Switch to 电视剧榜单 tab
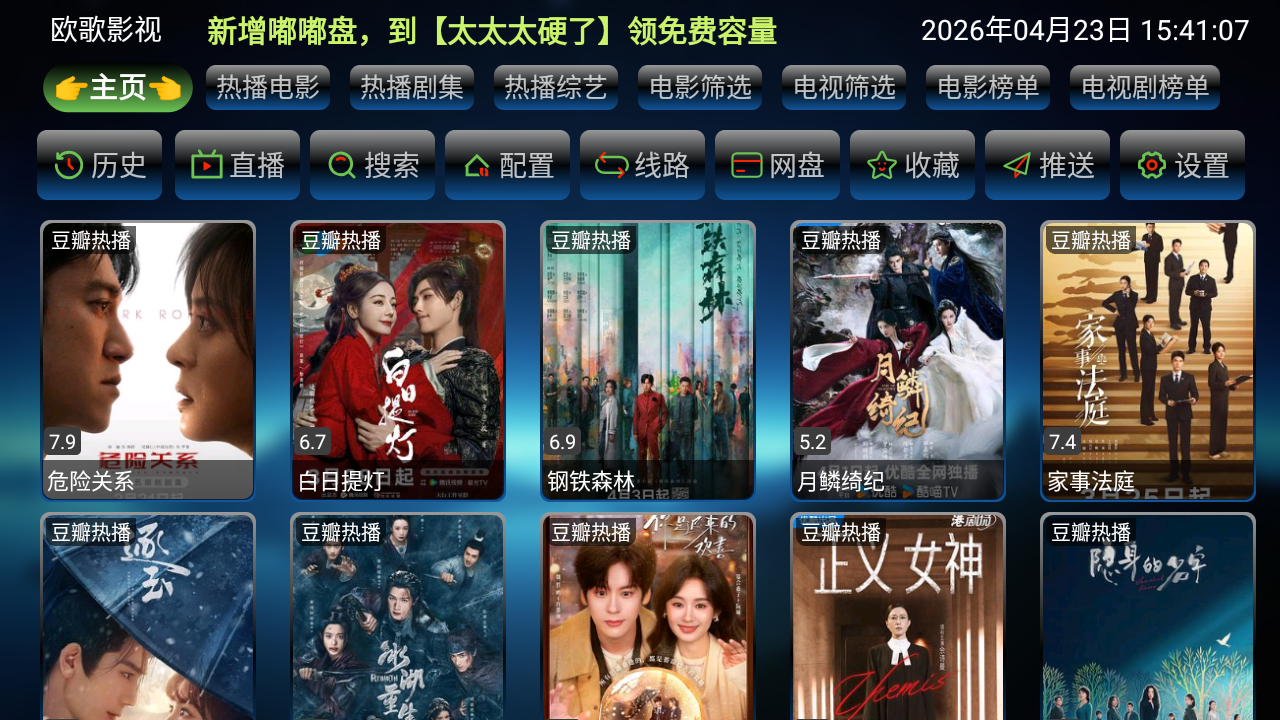Viewport: 1280px width, 720px height. [1145, 88]
